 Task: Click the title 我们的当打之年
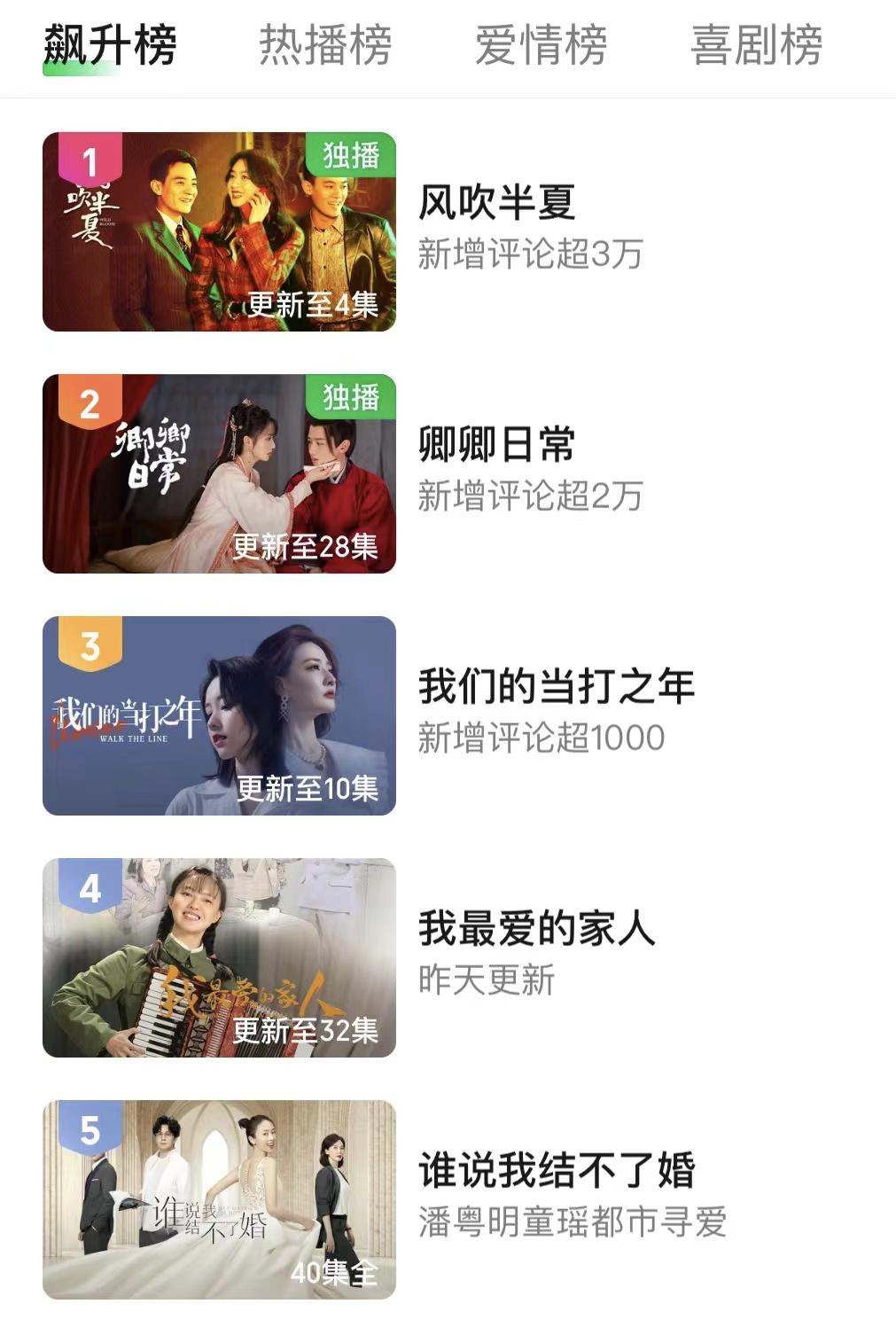click(558, 687)
